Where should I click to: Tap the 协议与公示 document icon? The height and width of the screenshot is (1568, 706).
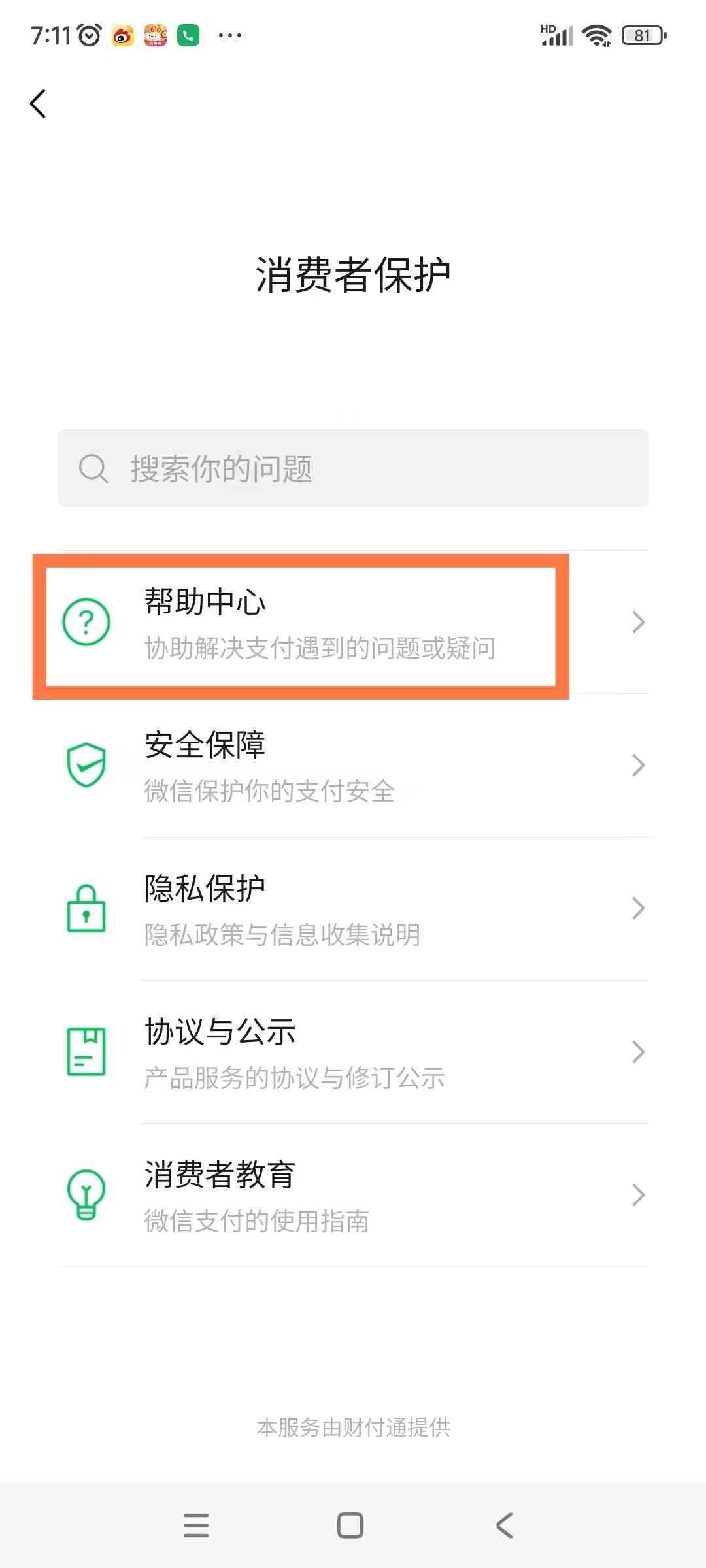click(86, 1051)
